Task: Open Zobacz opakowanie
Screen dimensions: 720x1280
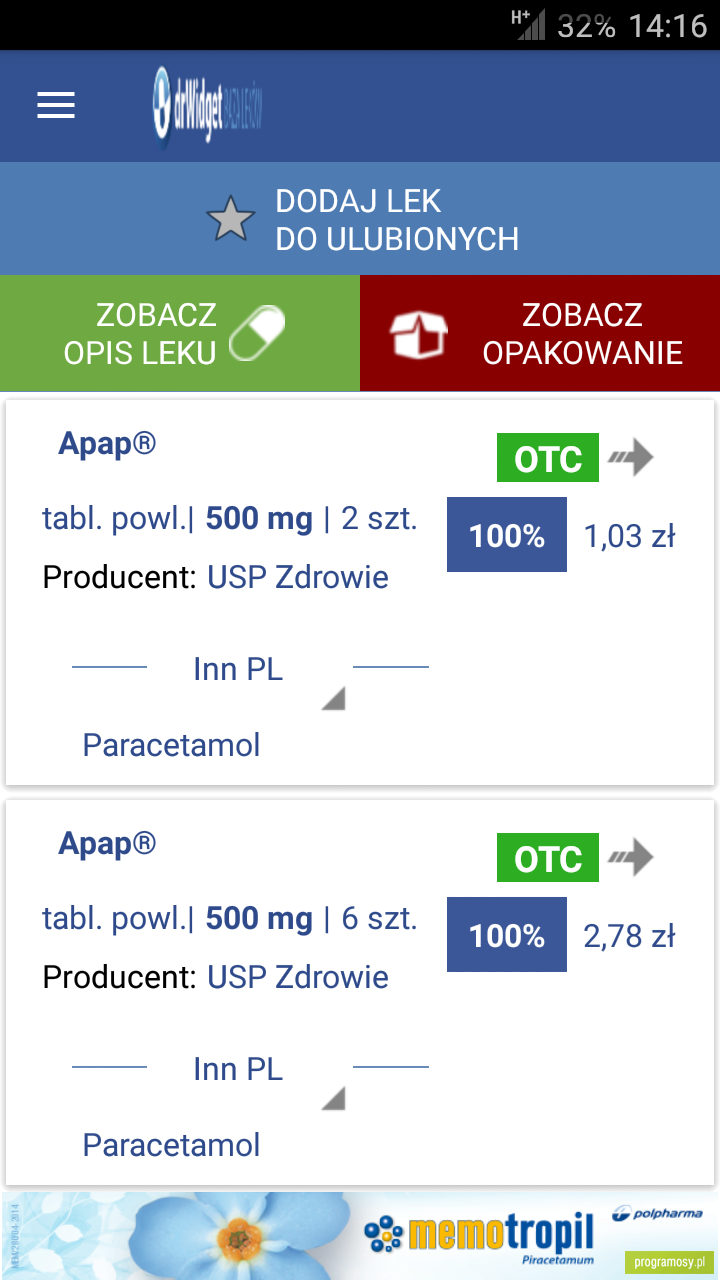Action: [540, 333]
